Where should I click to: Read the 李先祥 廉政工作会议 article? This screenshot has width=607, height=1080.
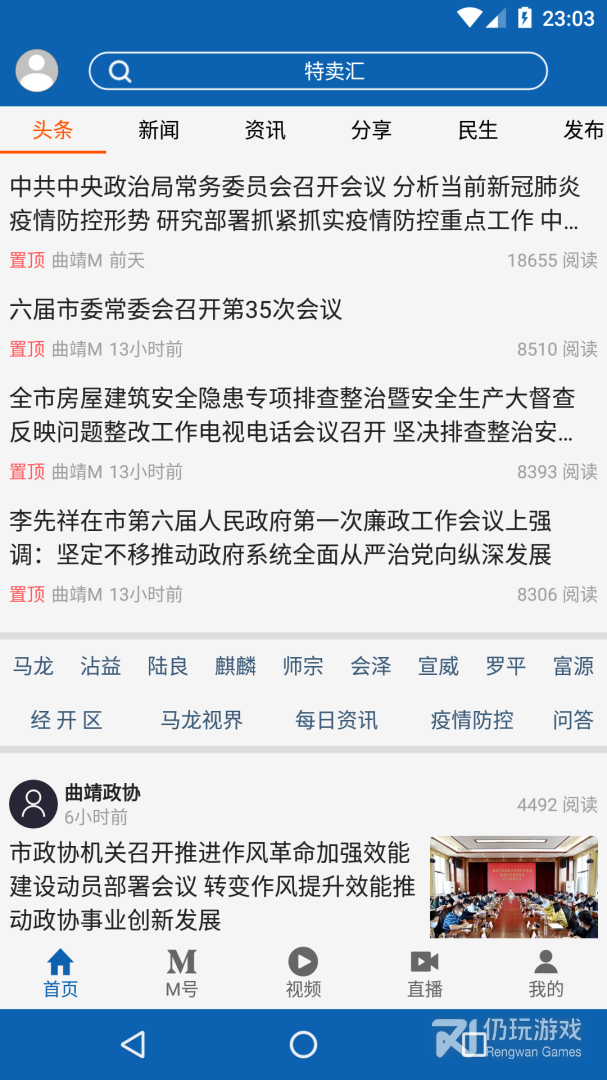point(280,537)
